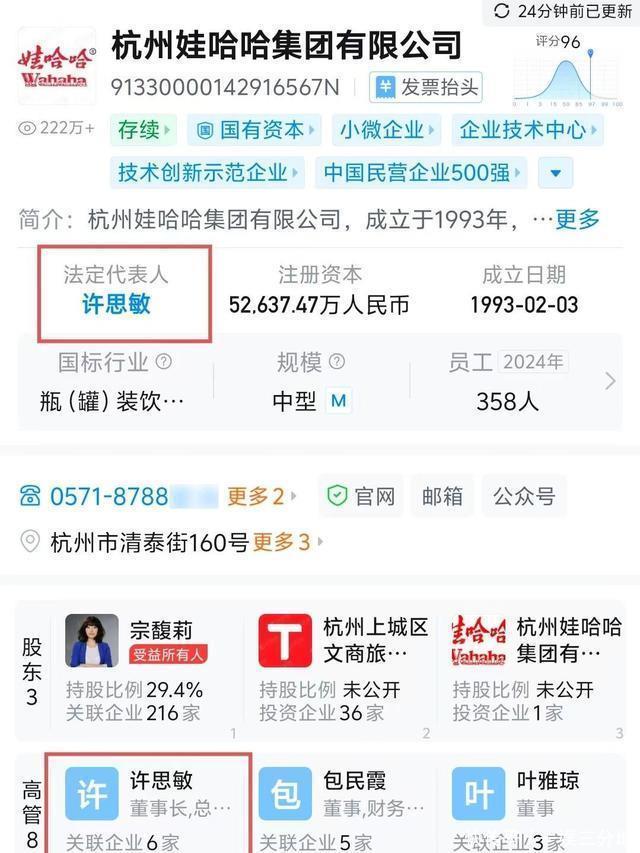
Task: Open legal representative 许思敏's profile
Action: click(x=116, y=304)
